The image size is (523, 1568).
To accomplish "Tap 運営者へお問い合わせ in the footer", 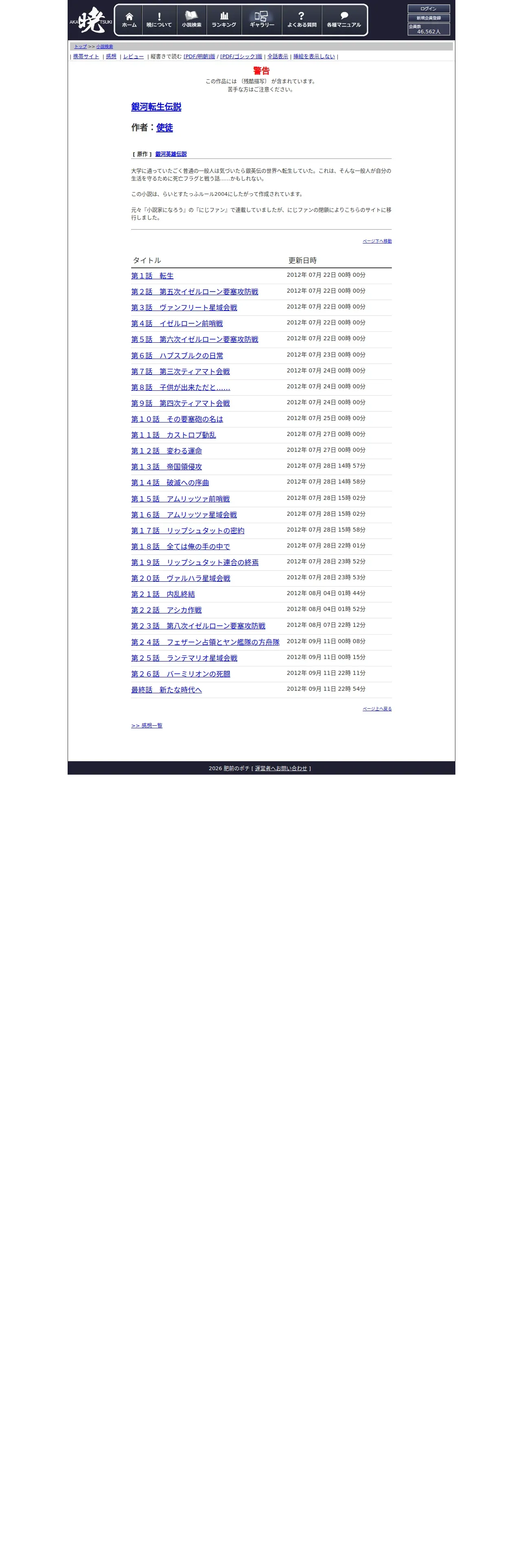I will (x=281, y=768).
